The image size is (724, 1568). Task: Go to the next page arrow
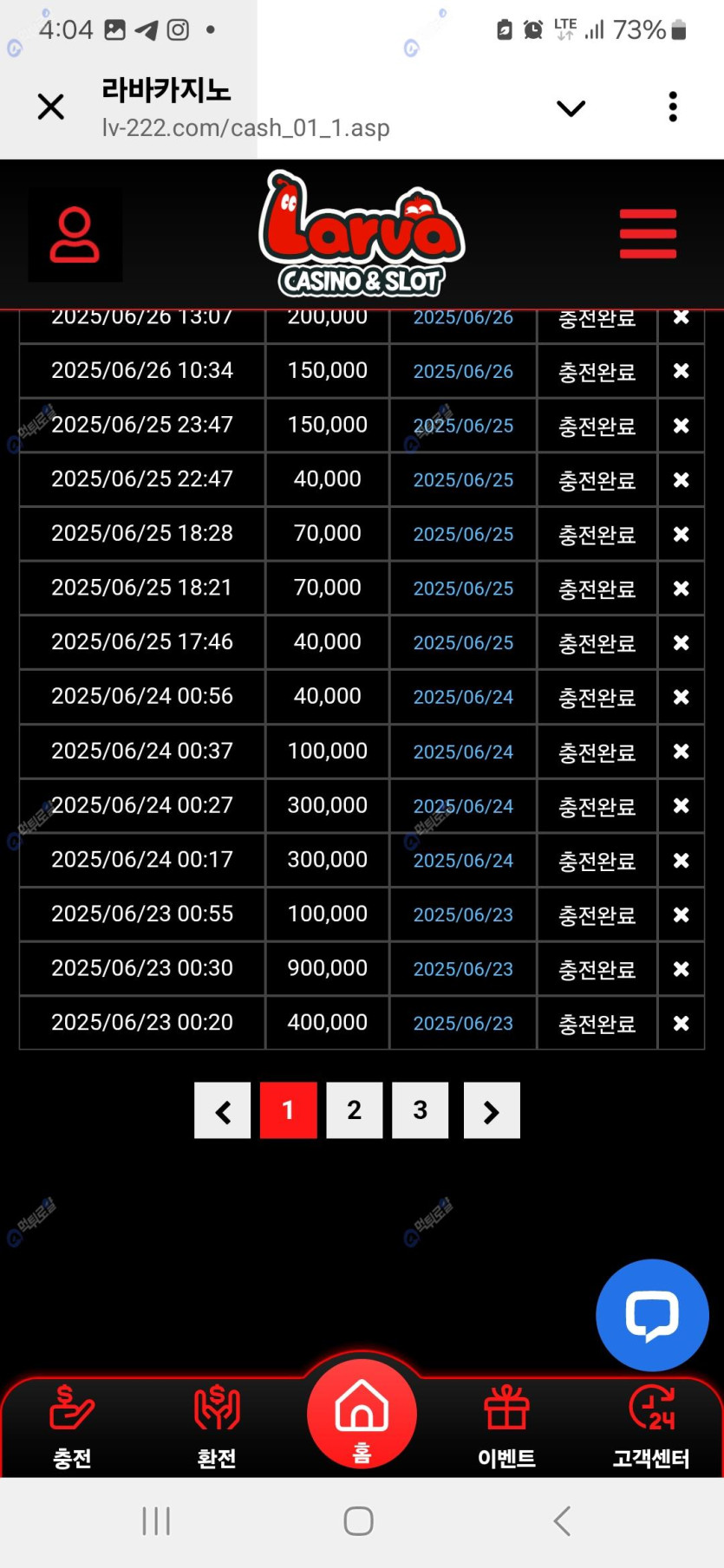492,1110
